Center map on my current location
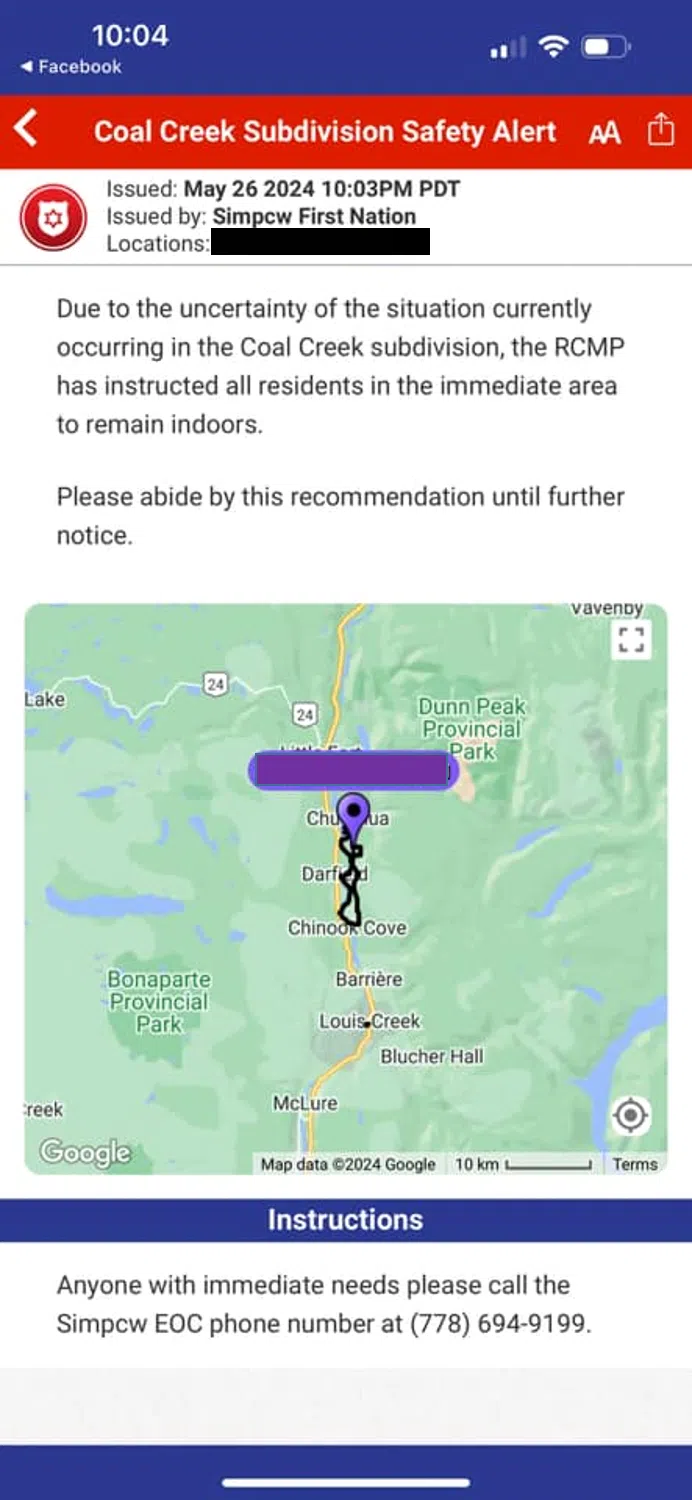Viewport: 692px width, 1500px height. (x=631, y=1114)
